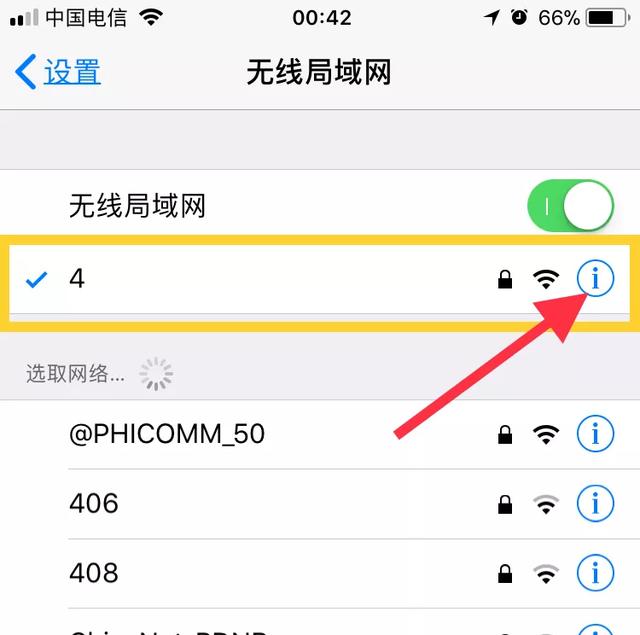Connect to network 406
640x635 pixels.
250,503
